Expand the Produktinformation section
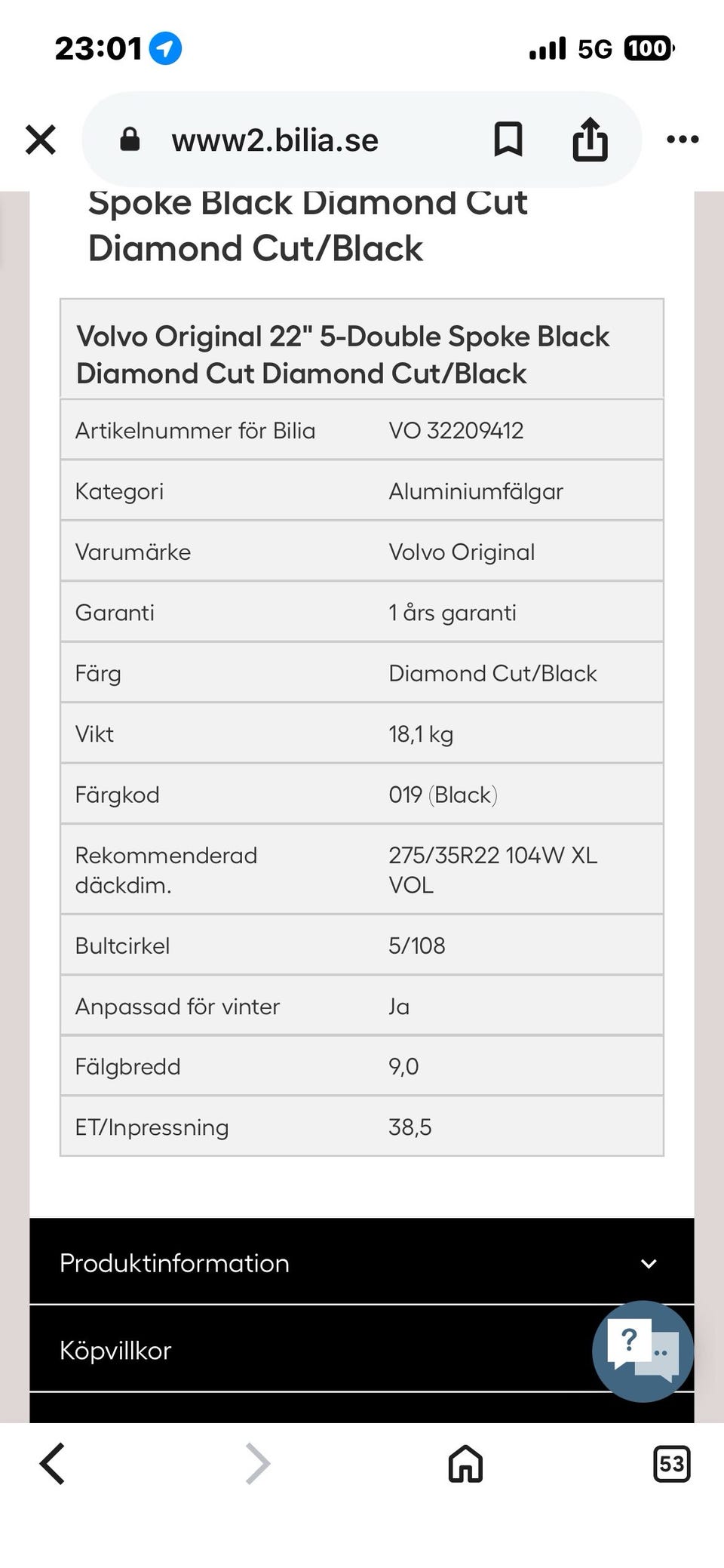Image resolution: width=724 pixels, height=1568 pixels. tap(362, 1262)
